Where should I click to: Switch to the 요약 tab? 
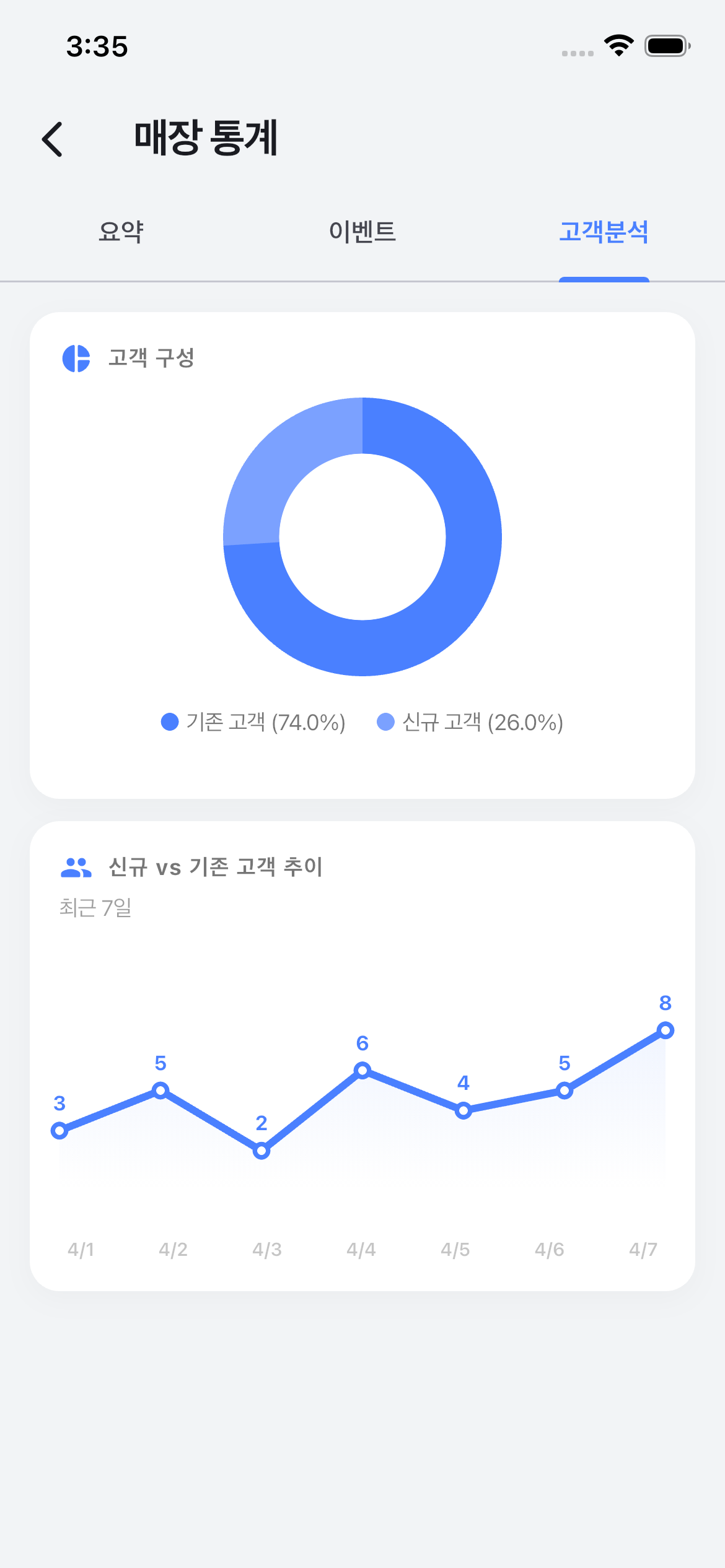click(x=121, y=232)
